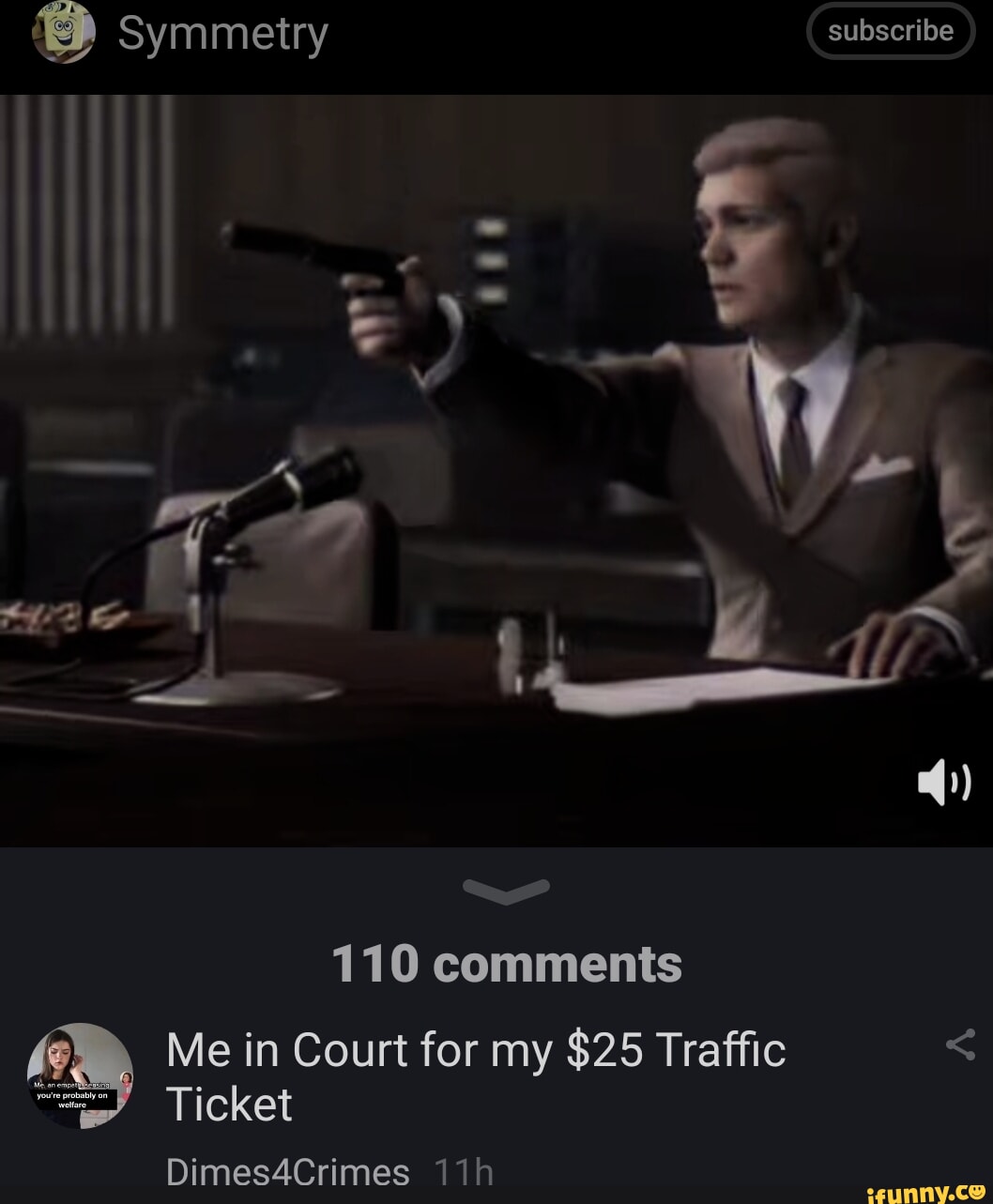
Task: Collapse comments with the chevron handle
Action: (507, 892)
